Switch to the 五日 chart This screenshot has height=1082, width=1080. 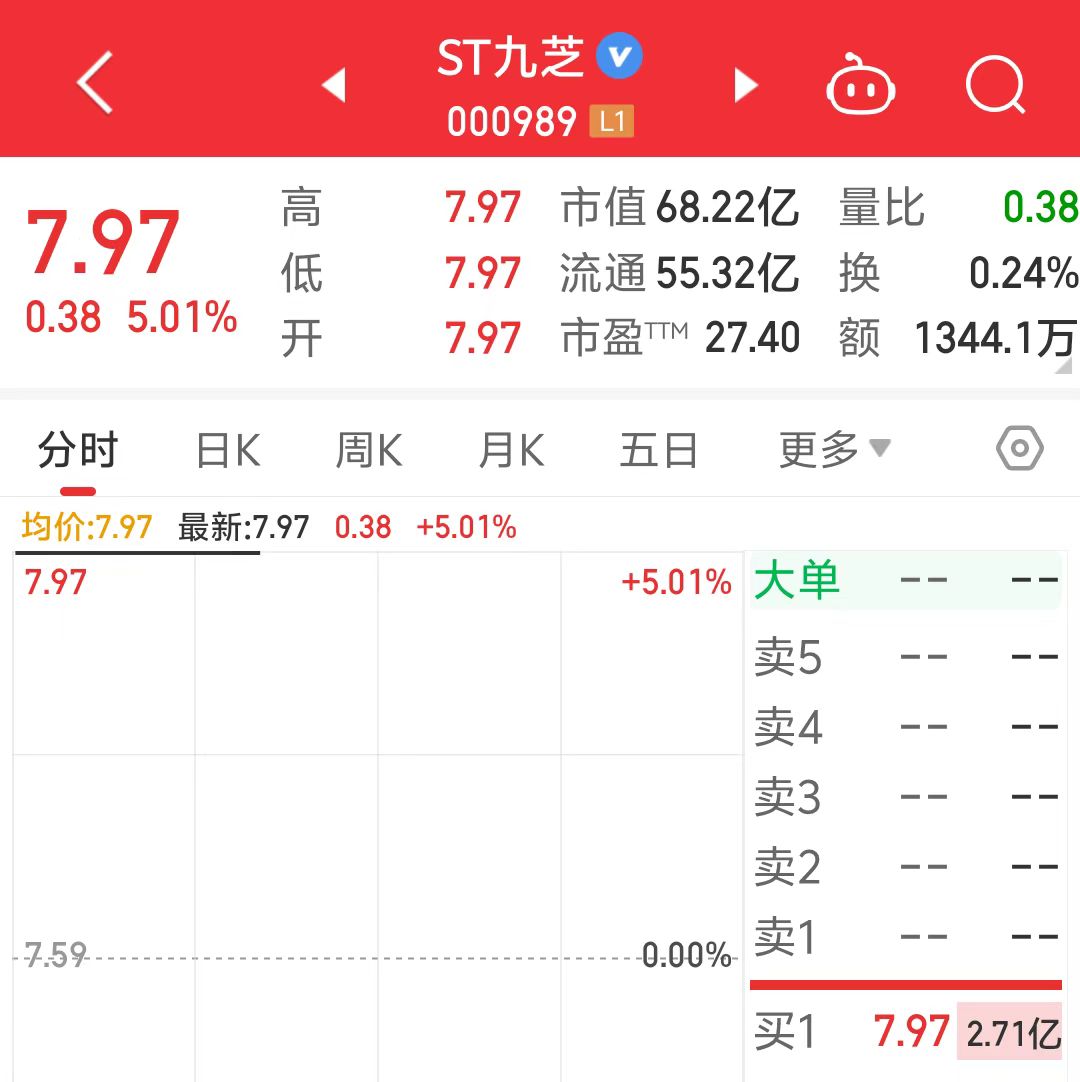point(658,451)
